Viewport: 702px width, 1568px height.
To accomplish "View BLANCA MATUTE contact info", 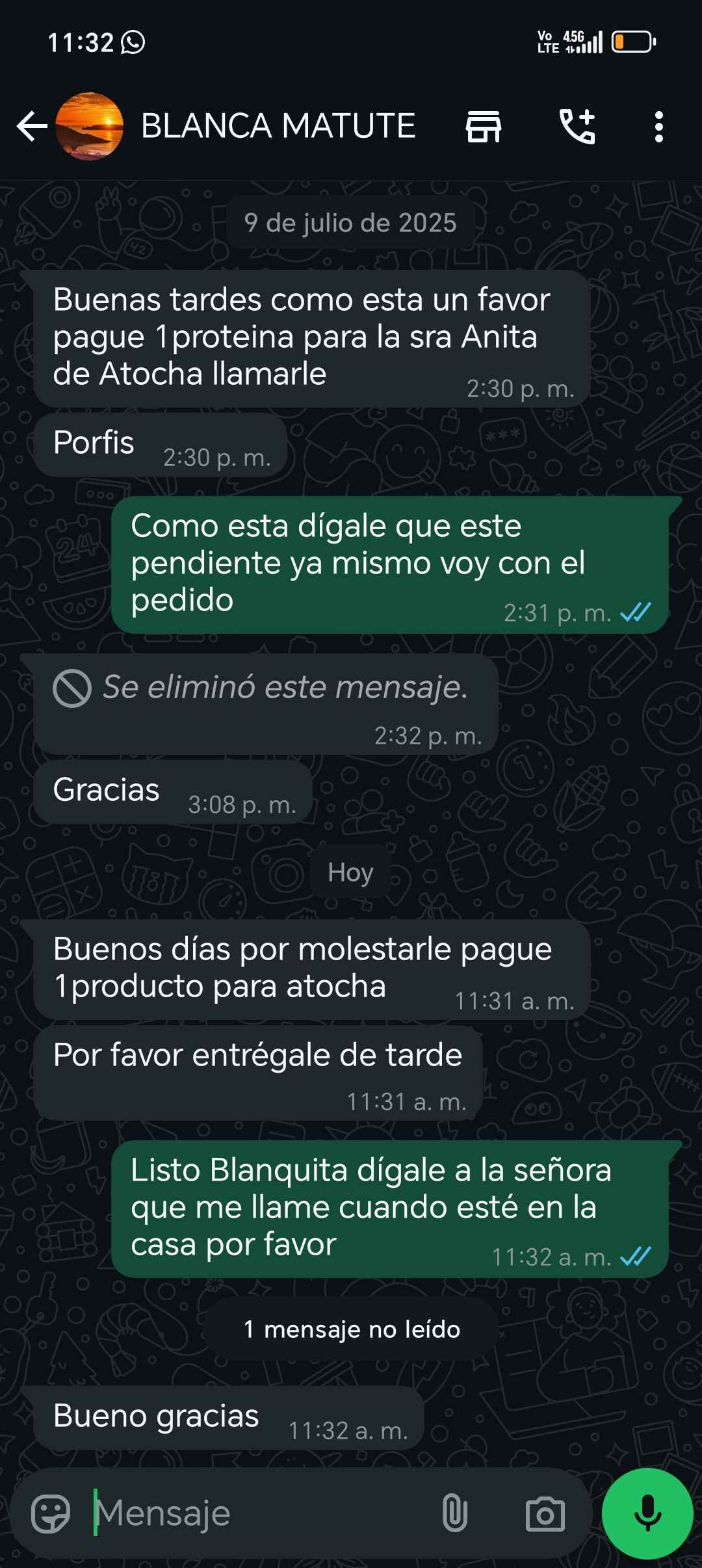I will (x=278, y=126).
